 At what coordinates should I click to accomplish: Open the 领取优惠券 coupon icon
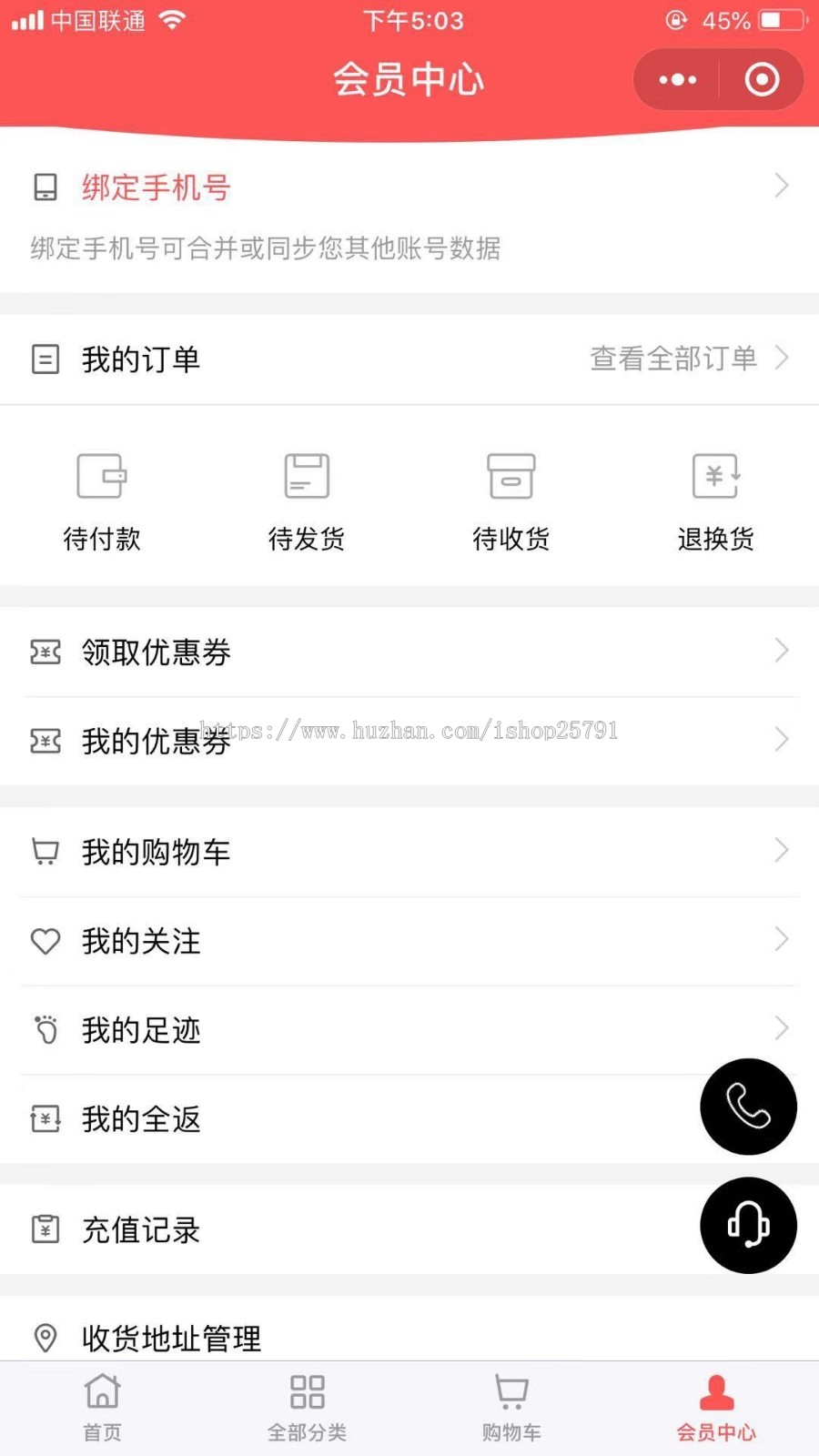[x=45, y=652]
